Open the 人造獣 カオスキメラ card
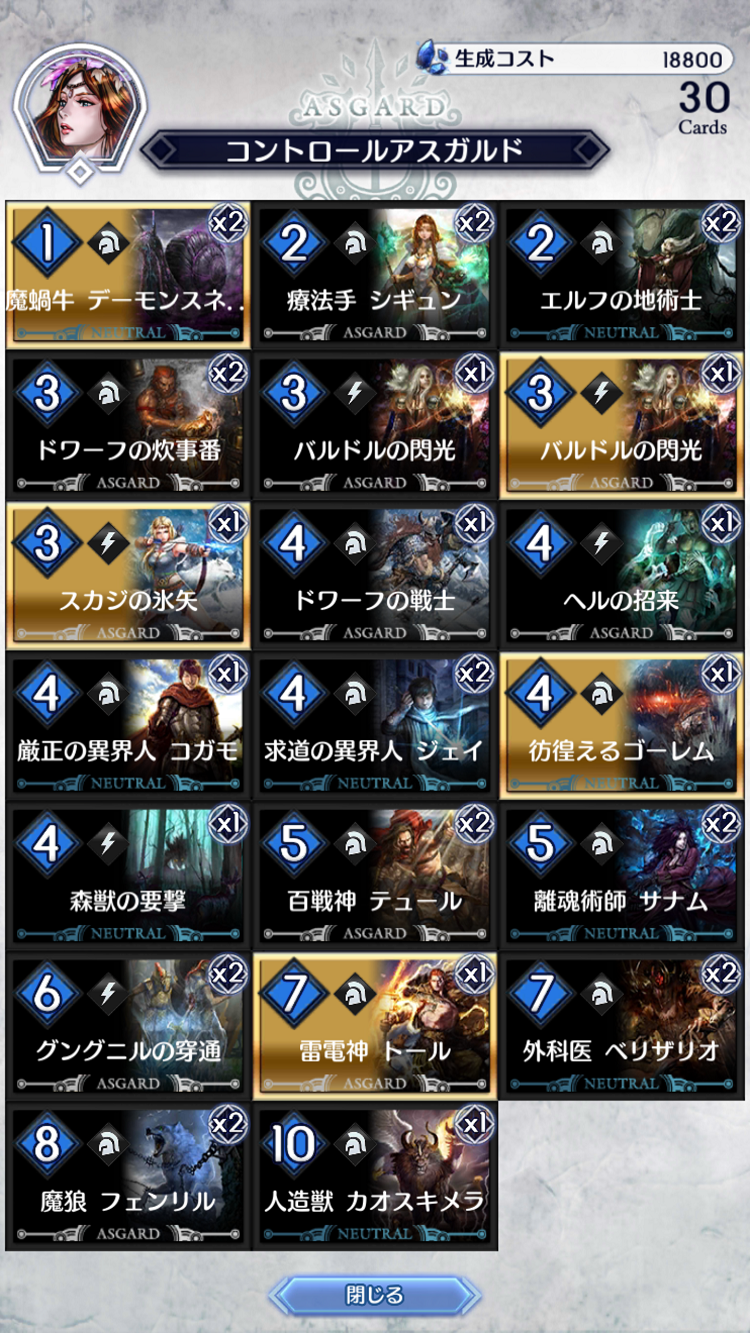This screenshot has width=750, height=1333. coord(374,1175)
